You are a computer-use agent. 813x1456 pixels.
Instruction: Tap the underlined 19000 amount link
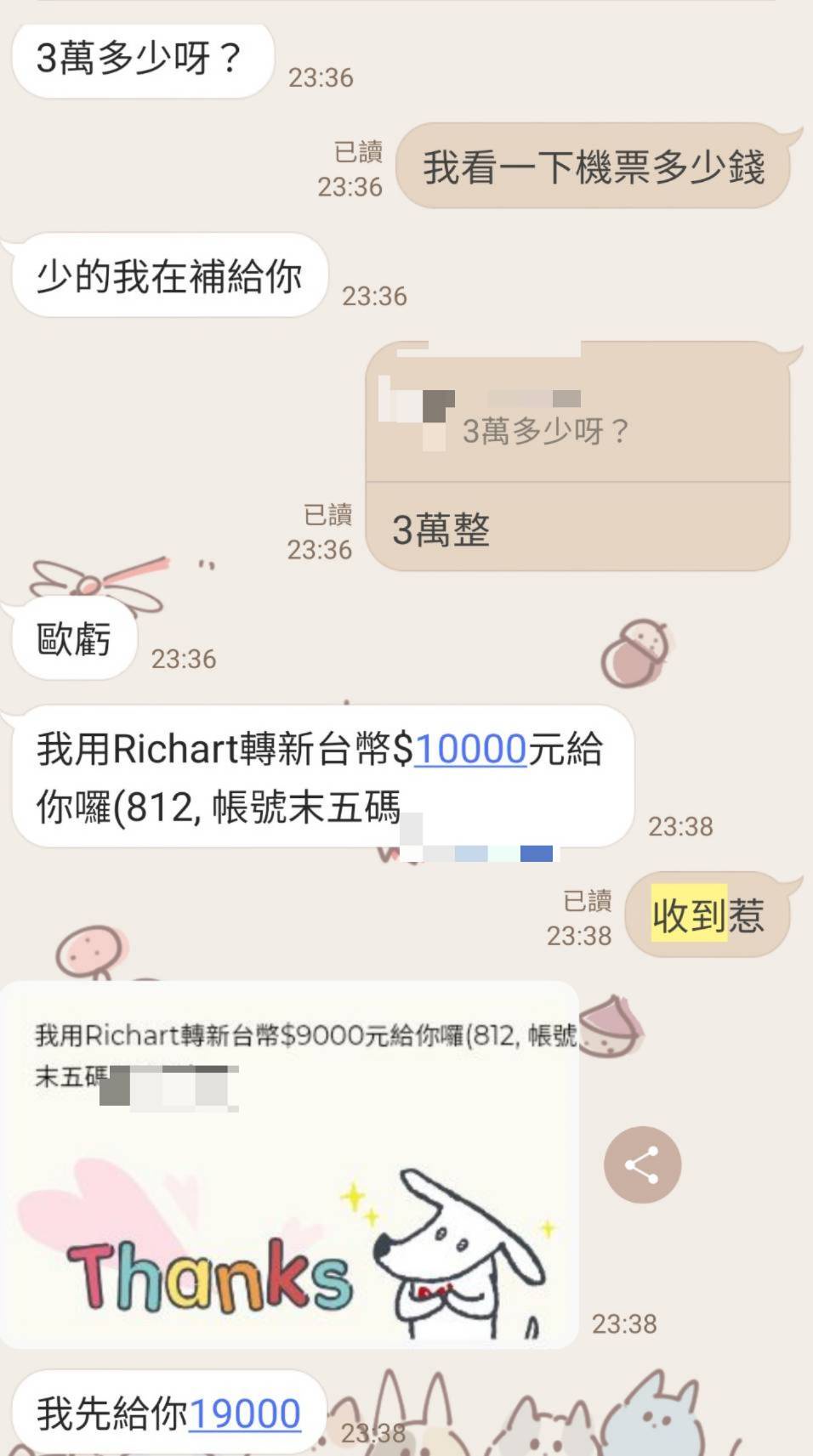[x=245, y=1414]
